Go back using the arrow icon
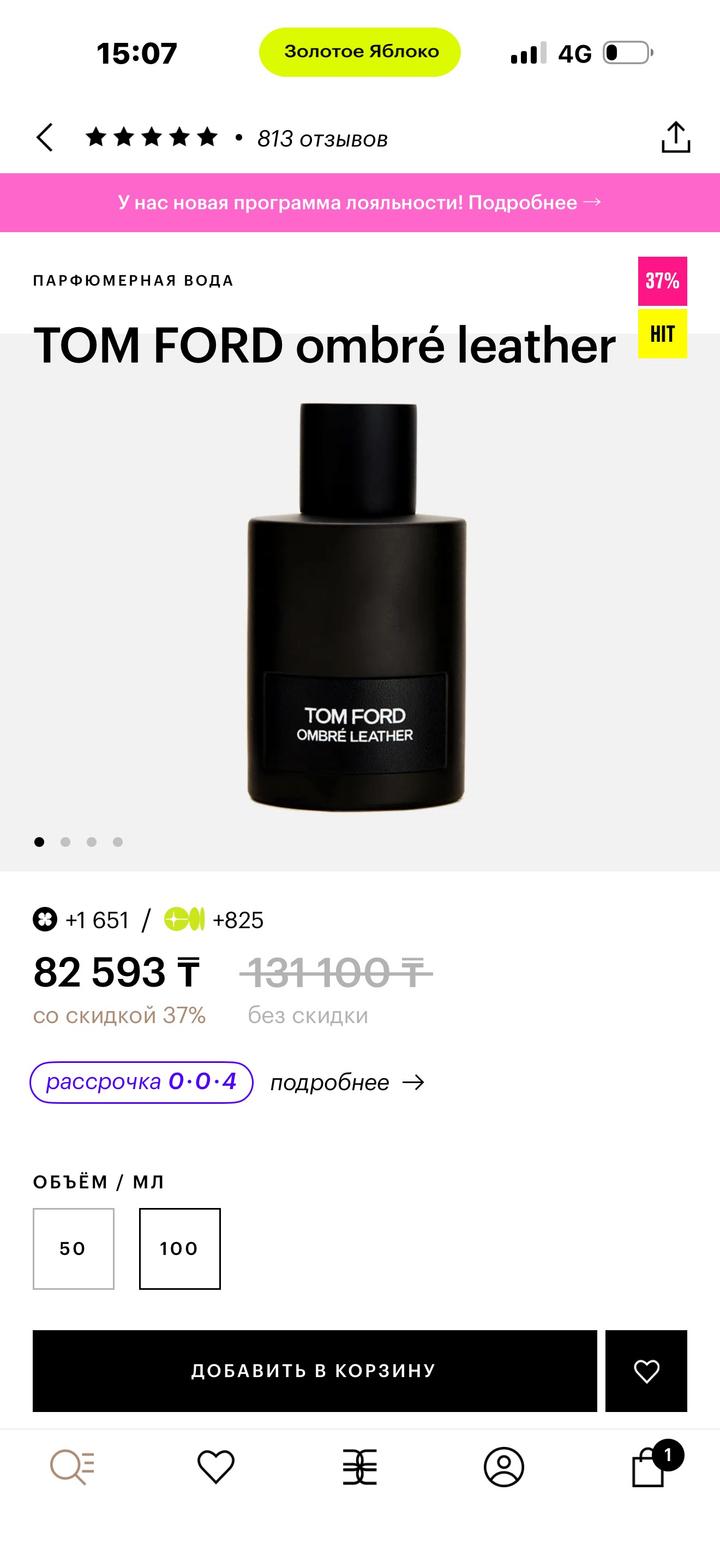Viewport: 720px width, 1564px height. [45, 138]
